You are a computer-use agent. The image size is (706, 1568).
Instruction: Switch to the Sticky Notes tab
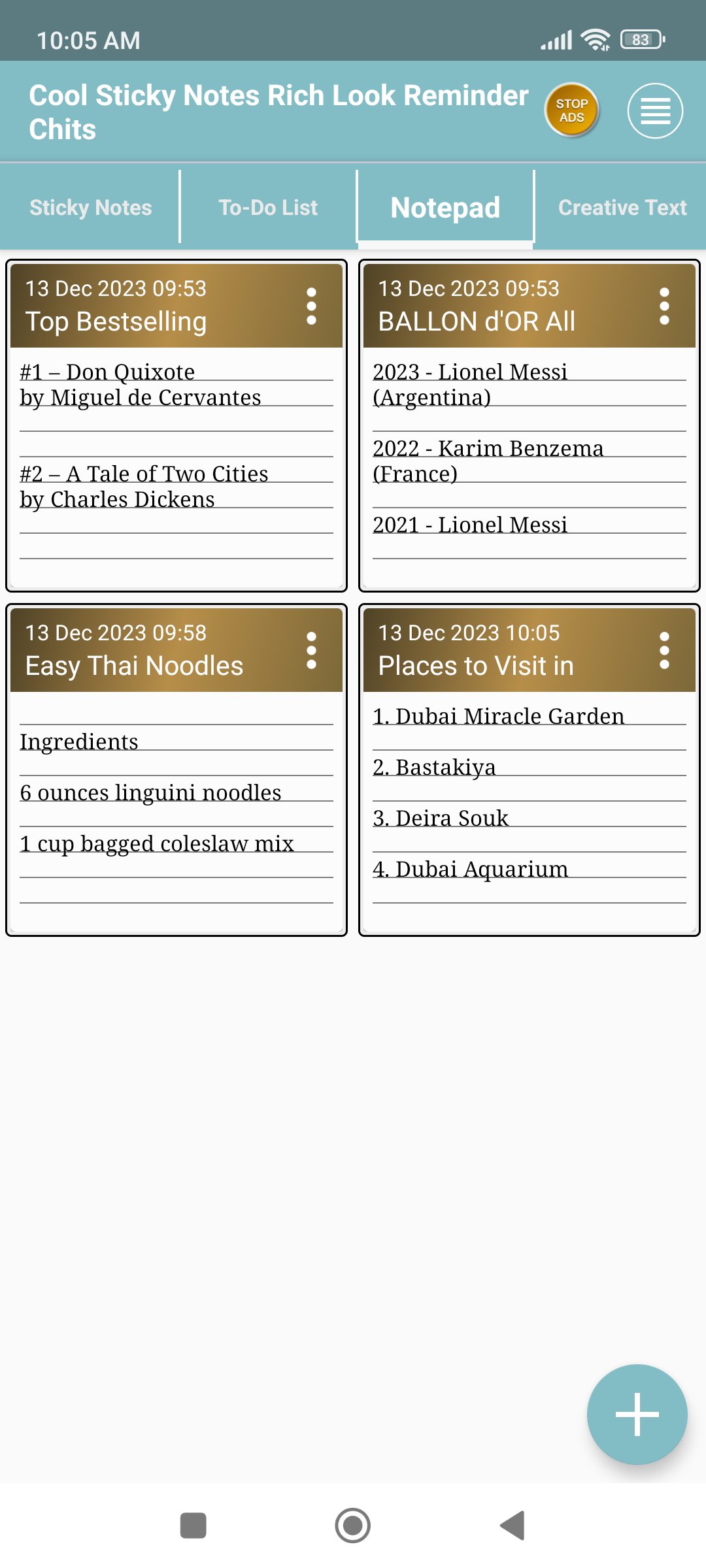point(91,208)
